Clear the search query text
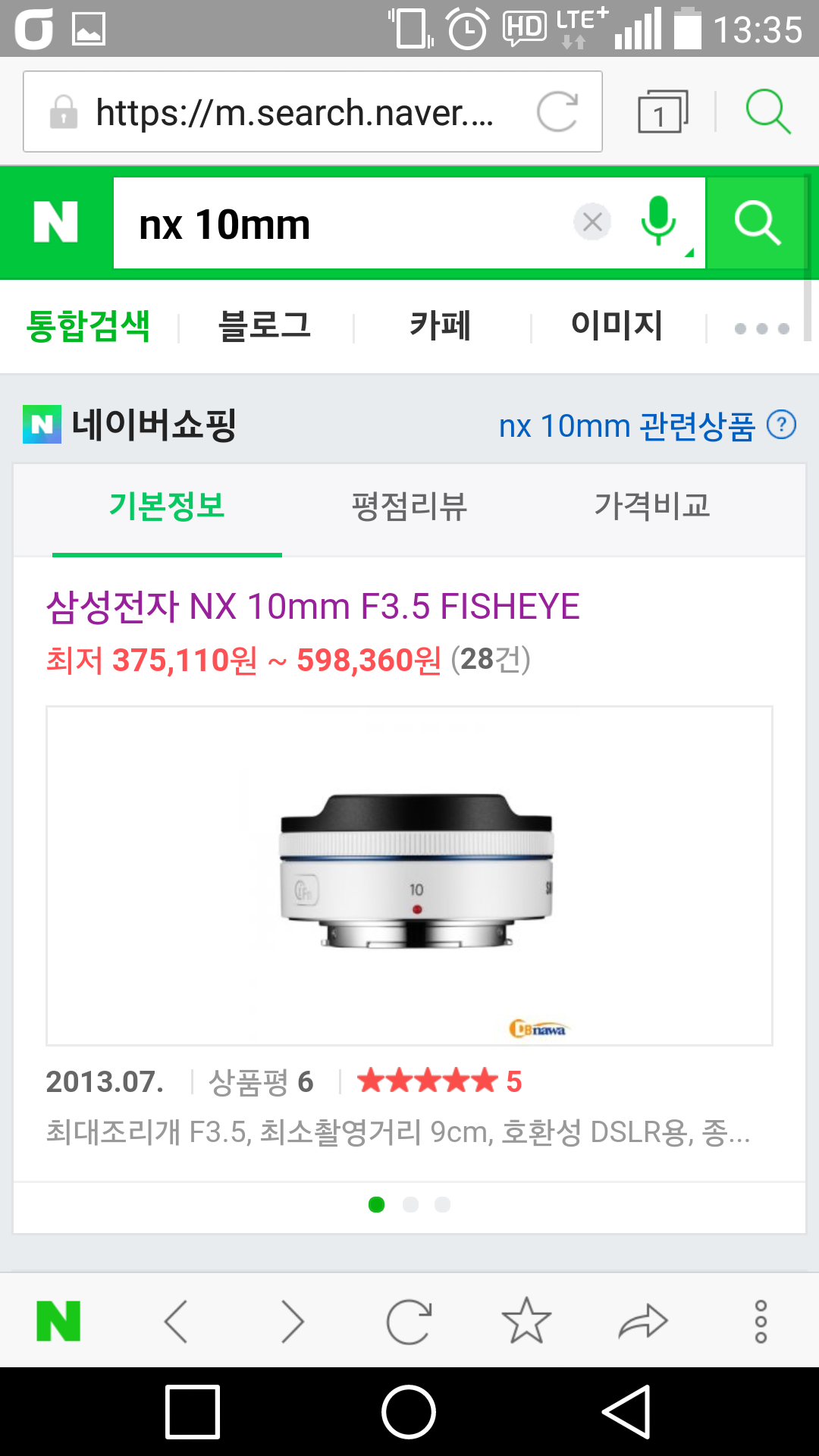819x1456 pixels. [592, 223]
